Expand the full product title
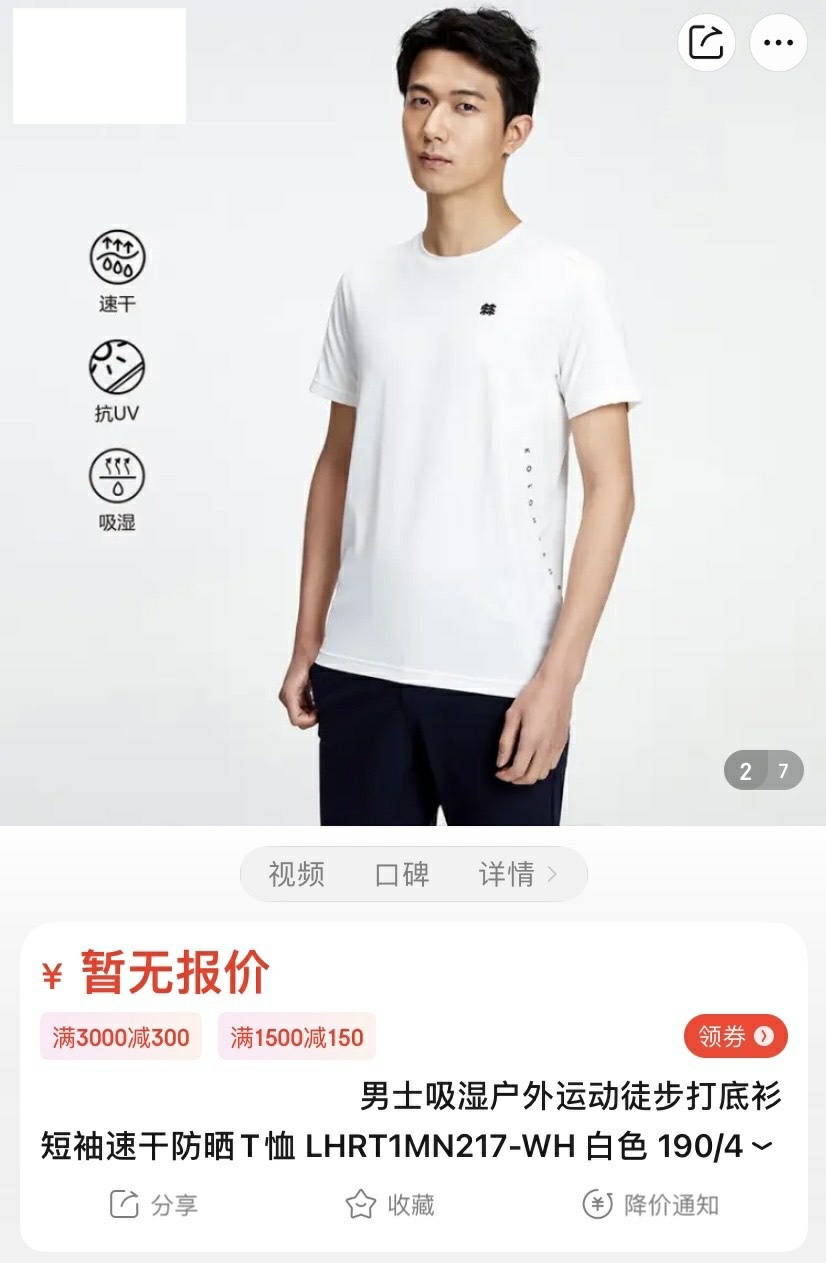This screenshot has width=826, height=1263. pos(761,1147)
